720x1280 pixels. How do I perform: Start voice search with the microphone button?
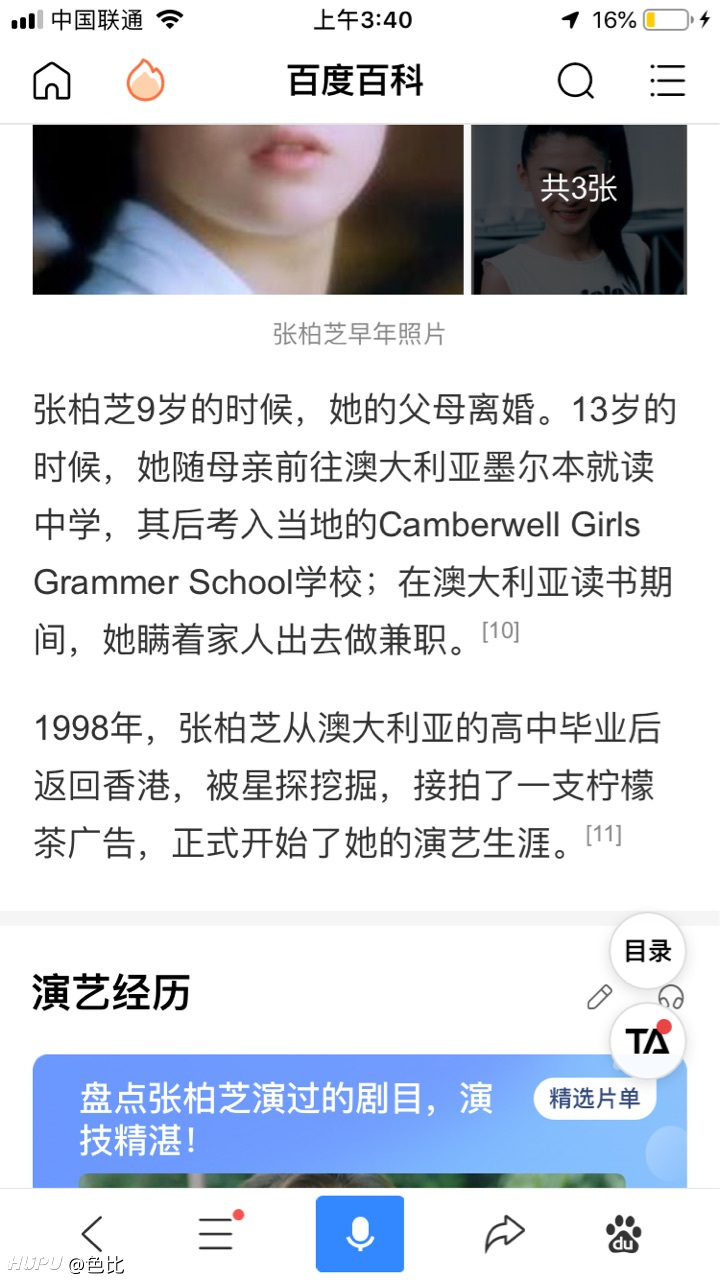click(x=360, y=1234)
